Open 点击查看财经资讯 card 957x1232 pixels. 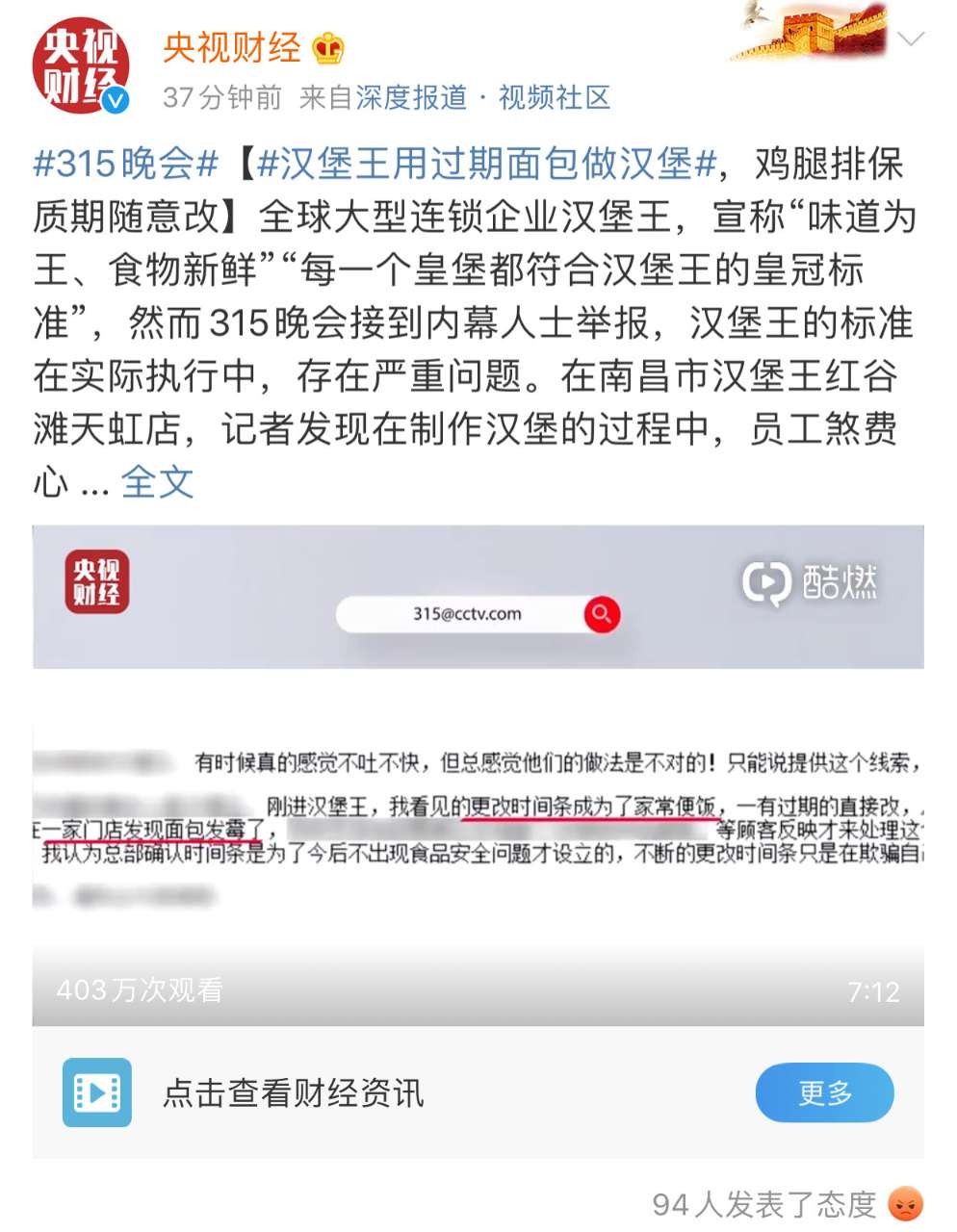coord(294,1092)
